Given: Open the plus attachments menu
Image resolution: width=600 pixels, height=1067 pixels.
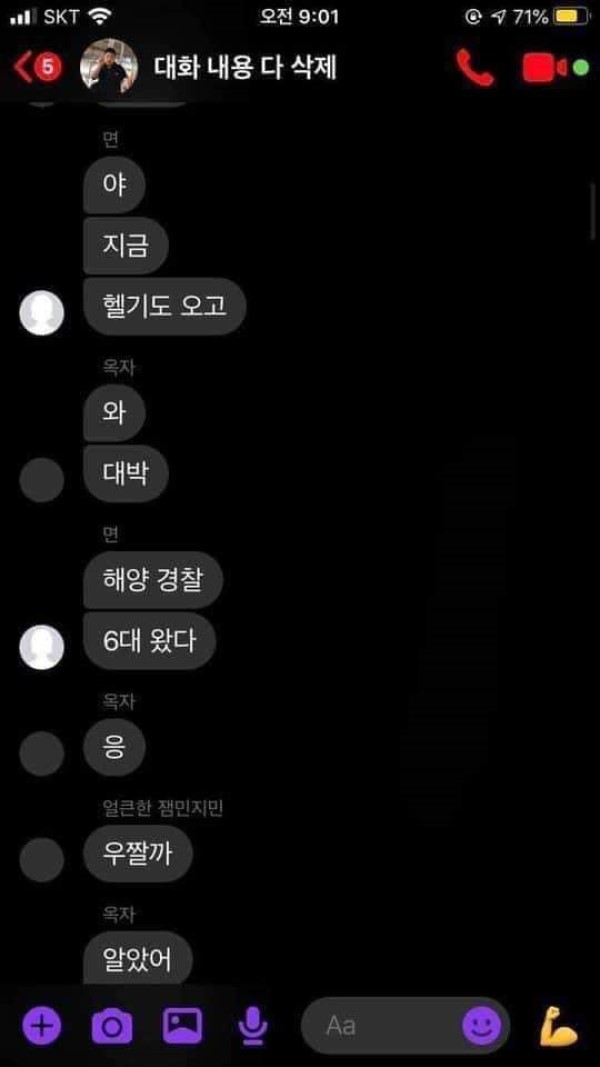Looking at the screenshot, I should (42, 1025).
